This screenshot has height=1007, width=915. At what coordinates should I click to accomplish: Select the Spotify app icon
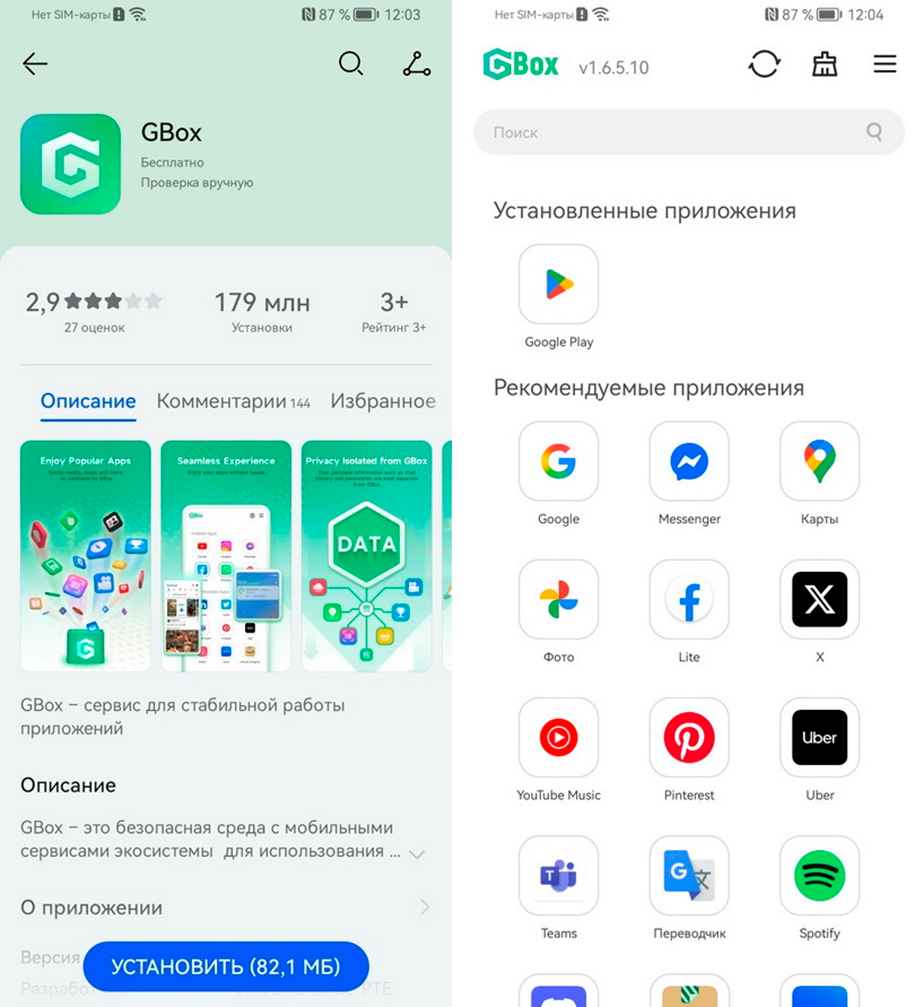point(819,877)
